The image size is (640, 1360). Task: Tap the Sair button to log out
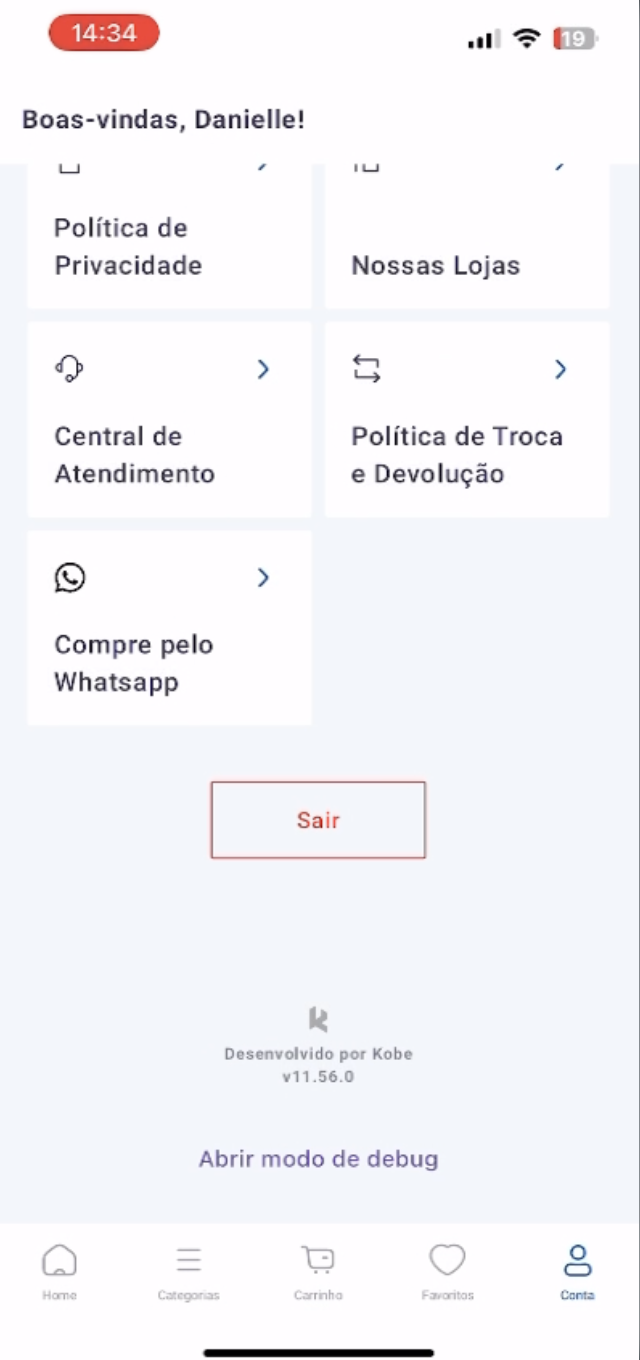[x=318, y=820]
